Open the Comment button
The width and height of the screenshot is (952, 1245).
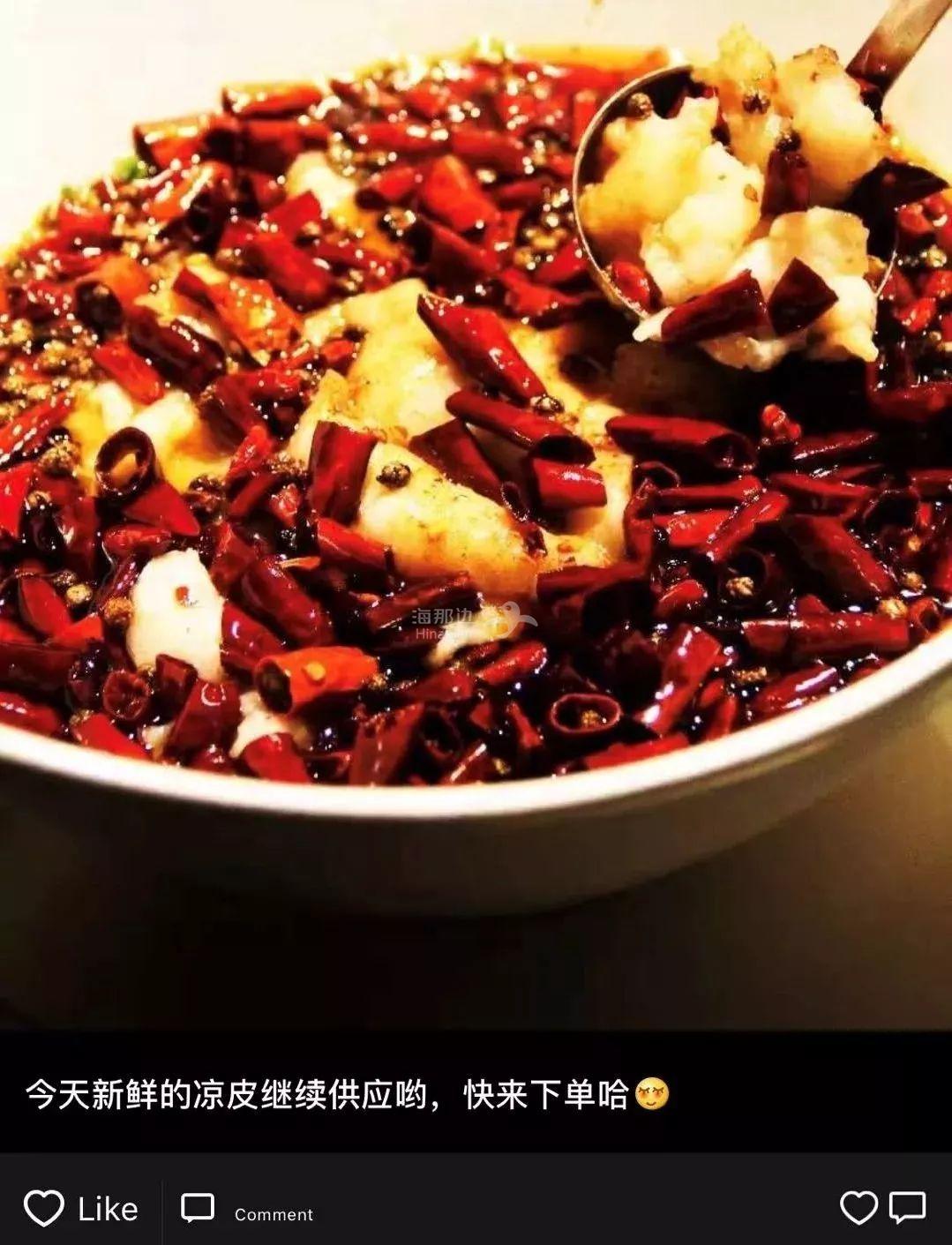247,1211
